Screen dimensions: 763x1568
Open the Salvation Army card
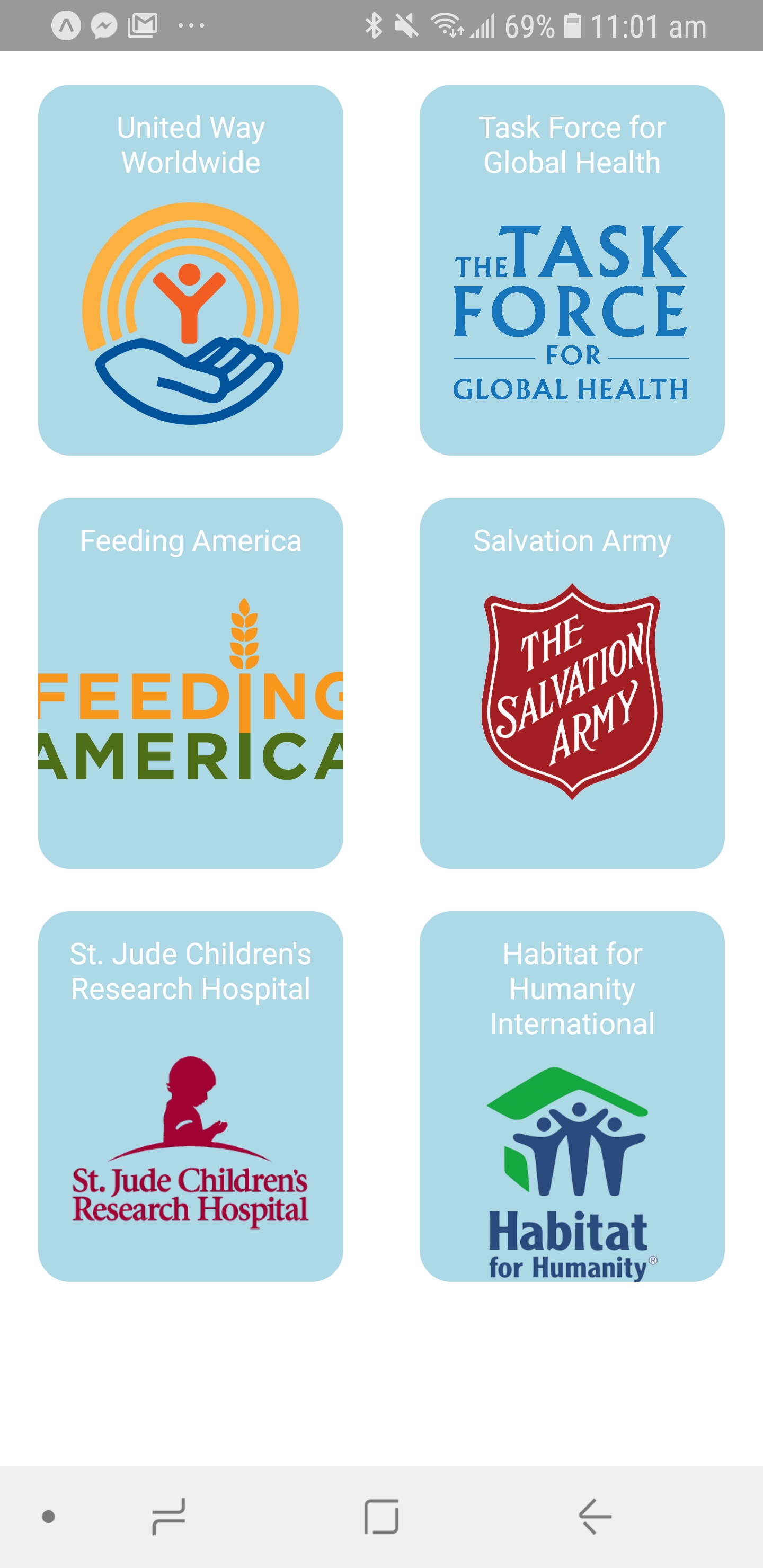pos(572,683)
